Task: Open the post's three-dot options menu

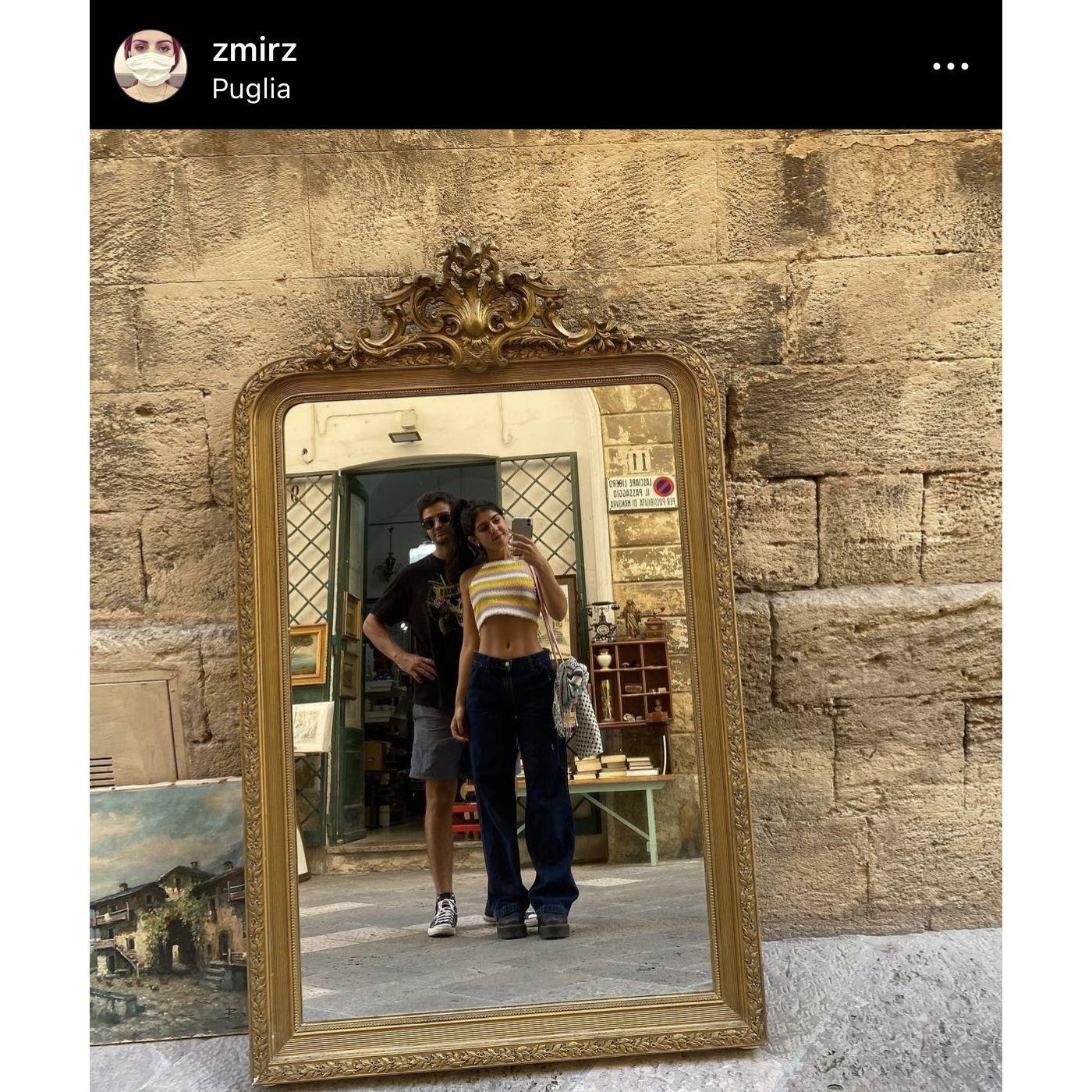Action: [950, 66]
